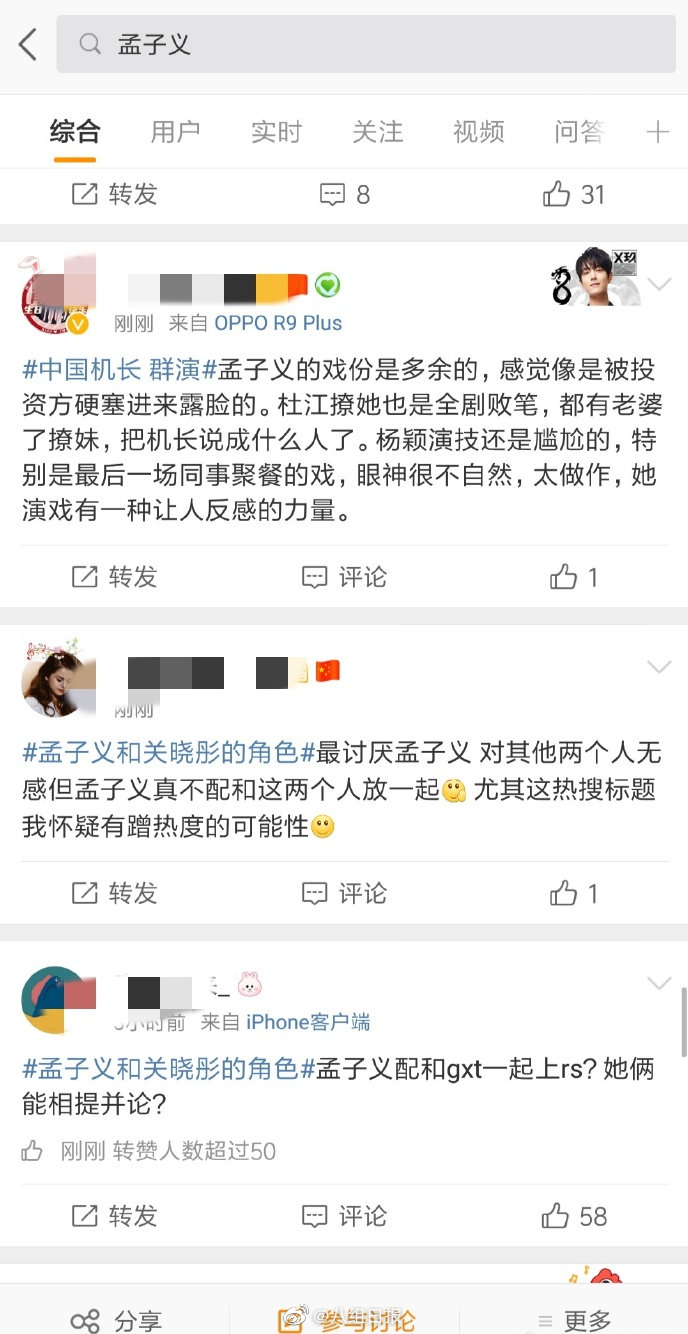The image size is (688, 1334).
Task: Tap 分享 in the bottom bar
Action: (x=117, y=1320)
